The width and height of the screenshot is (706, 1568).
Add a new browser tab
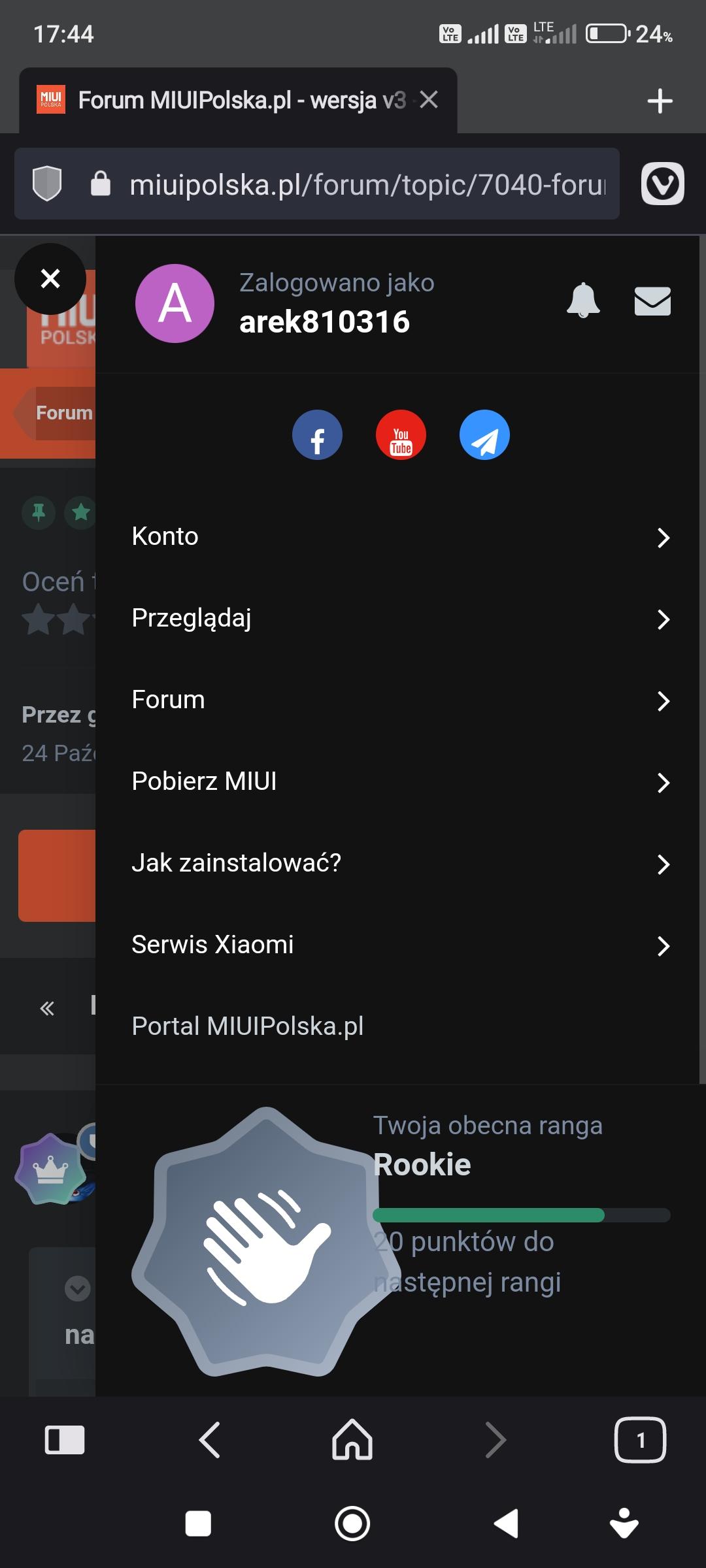[660, 101]
